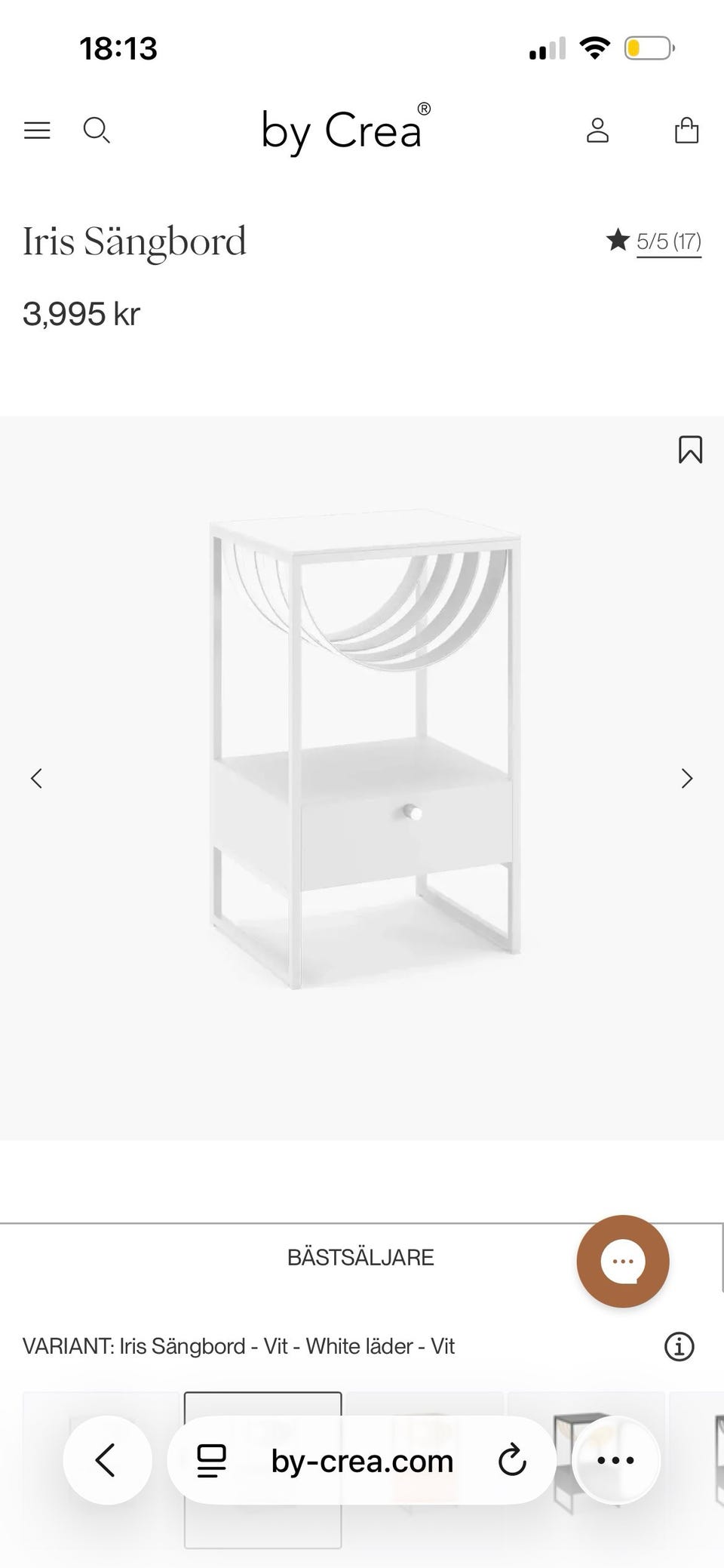Go to by Crea homepage logo

[346, 130]
